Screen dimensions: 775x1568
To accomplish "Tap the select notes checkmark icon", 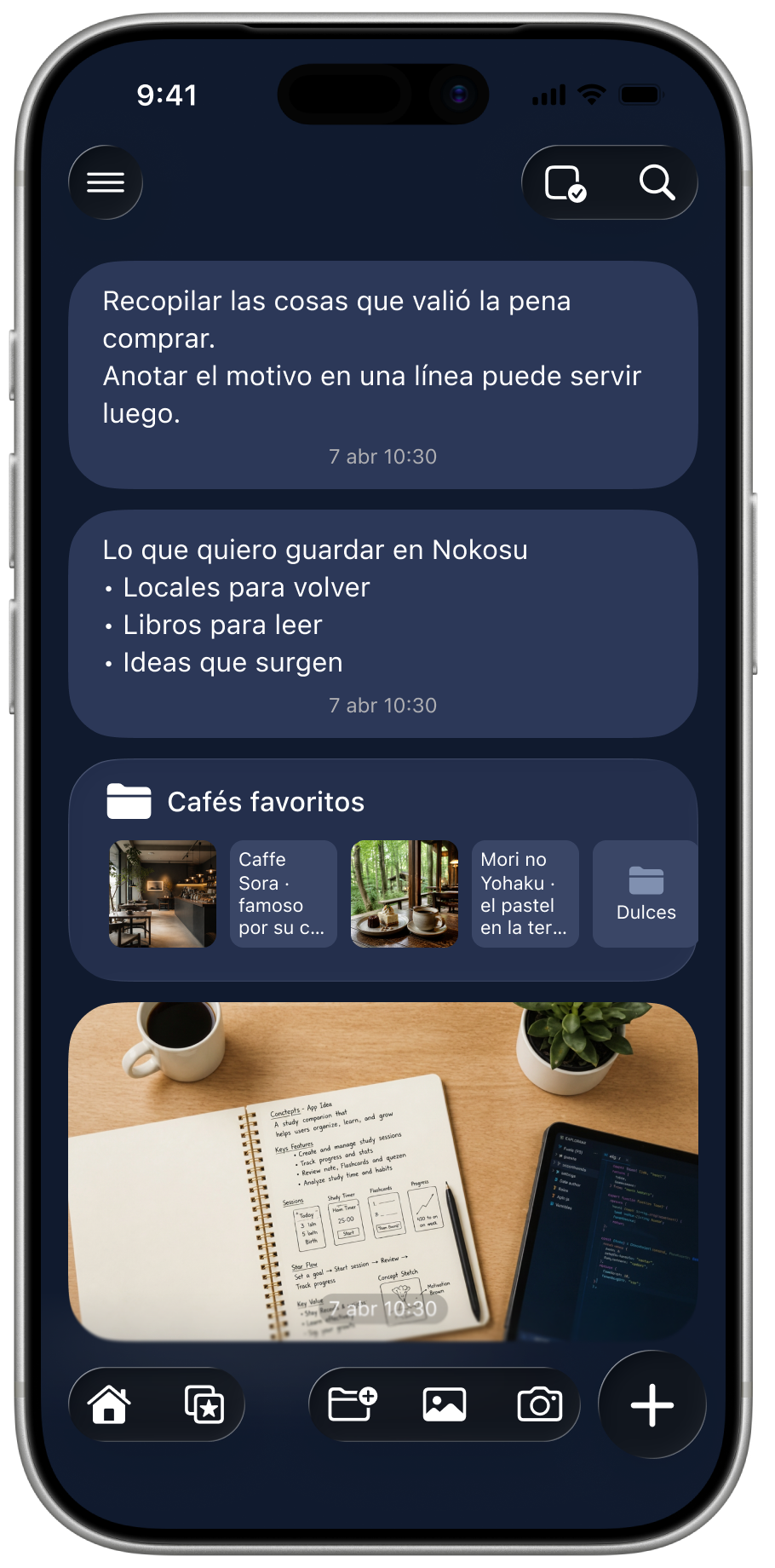I will click(565, 182).
